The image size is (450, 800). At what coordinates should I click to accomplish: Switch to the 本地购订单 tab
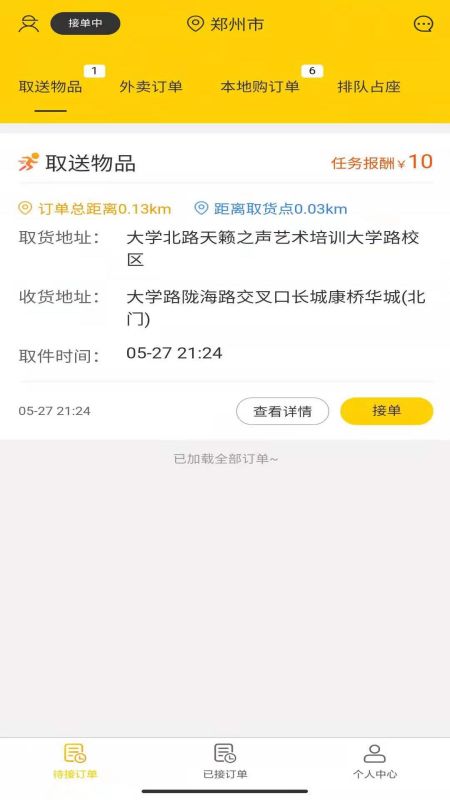point(260,87)
